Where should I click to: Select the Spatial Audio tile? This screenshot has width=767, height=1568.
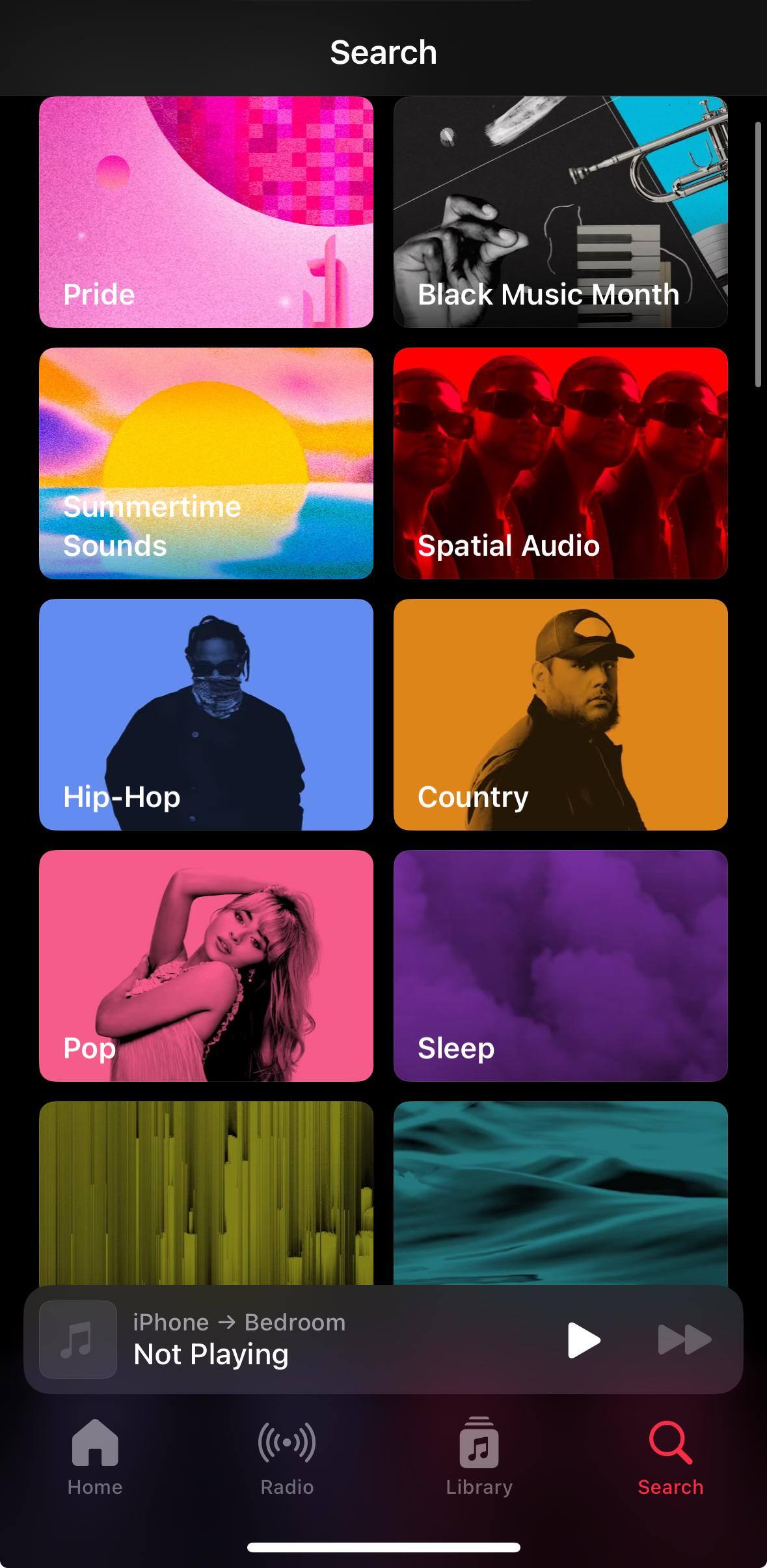tap(560, 463)
